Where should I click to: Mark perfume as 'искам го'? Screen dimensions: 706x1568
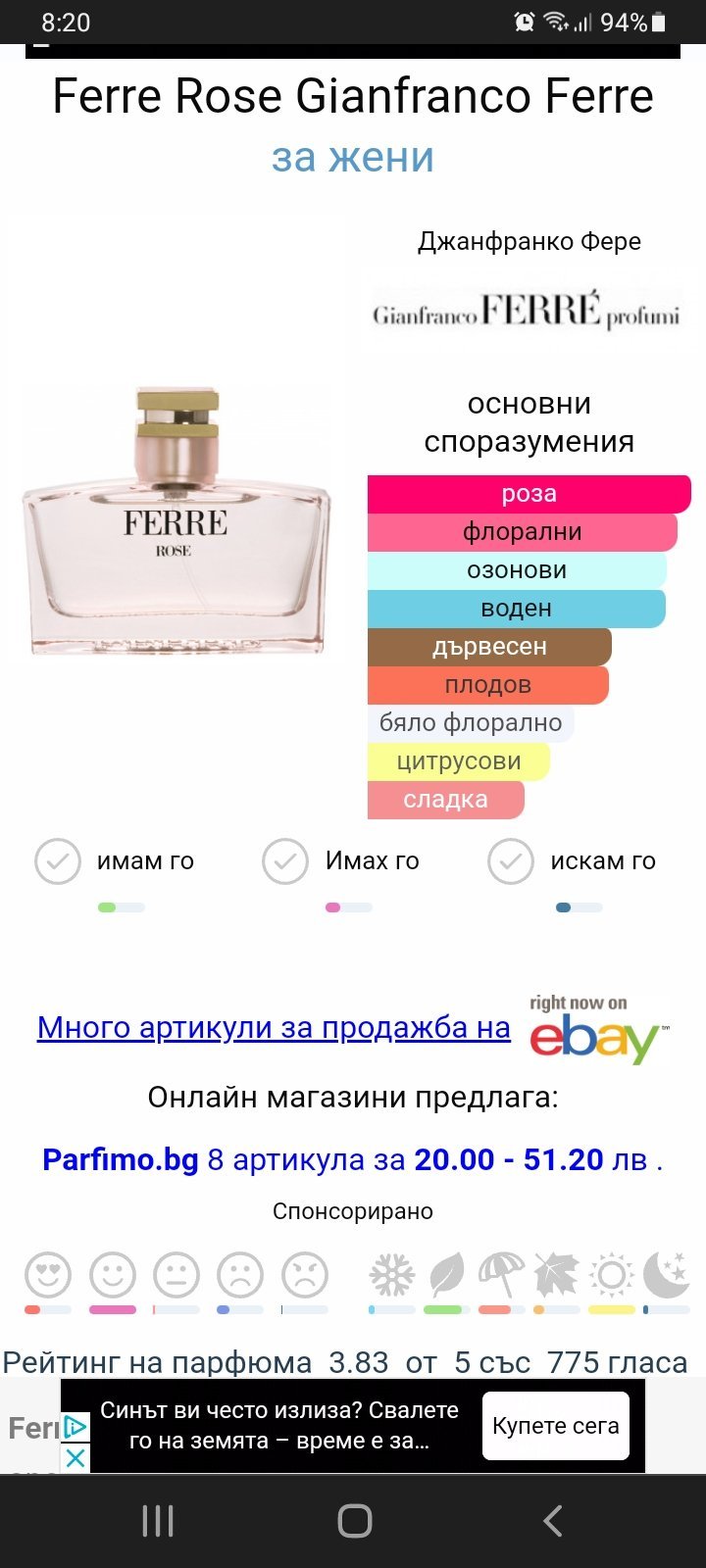(x=572, y=861)
